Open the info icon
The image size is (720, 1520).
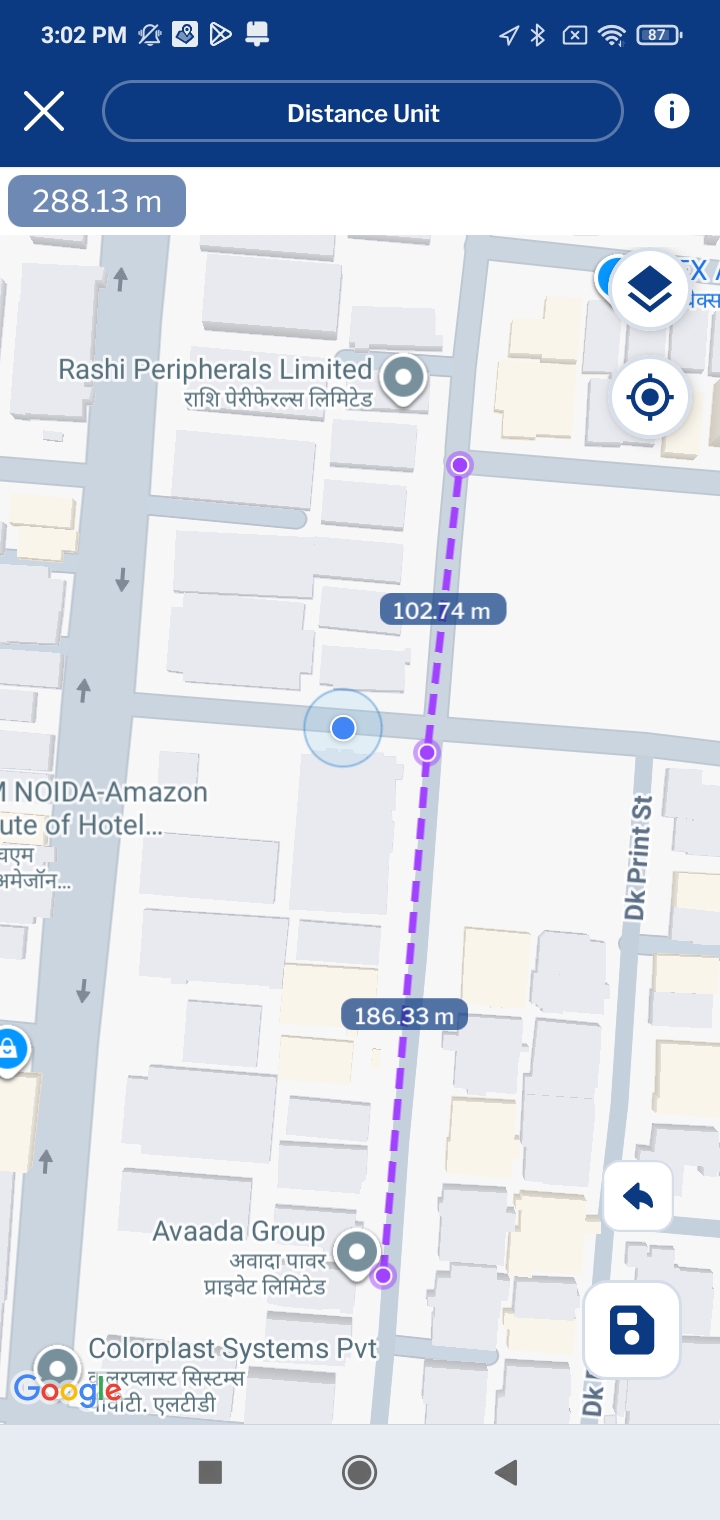[x=671, y=111]
